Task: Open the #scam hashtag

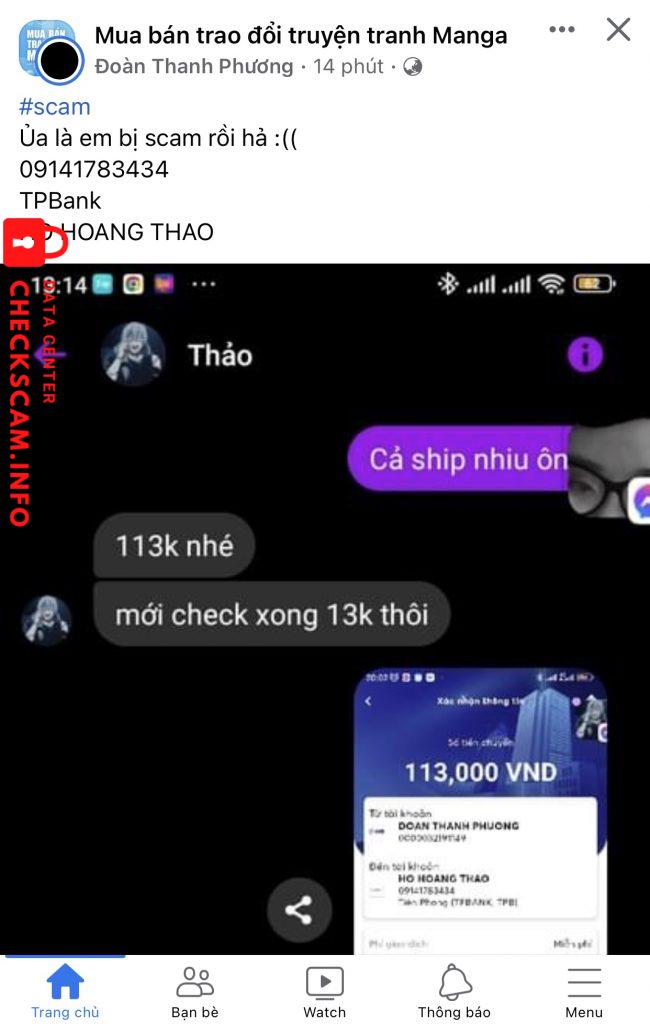Action: 55,106
